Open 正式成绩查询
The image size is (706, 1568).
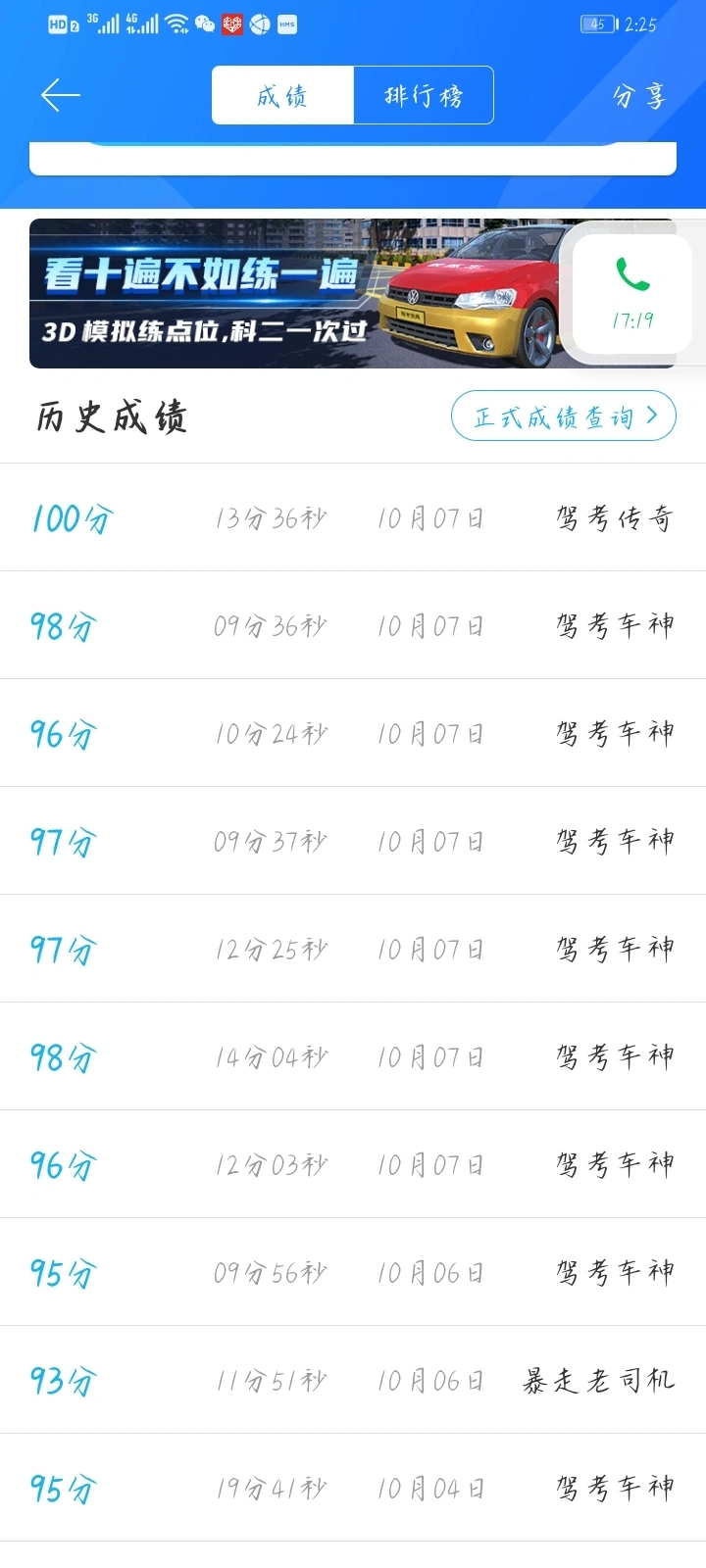pyautogui.click(x=564, y=416)
